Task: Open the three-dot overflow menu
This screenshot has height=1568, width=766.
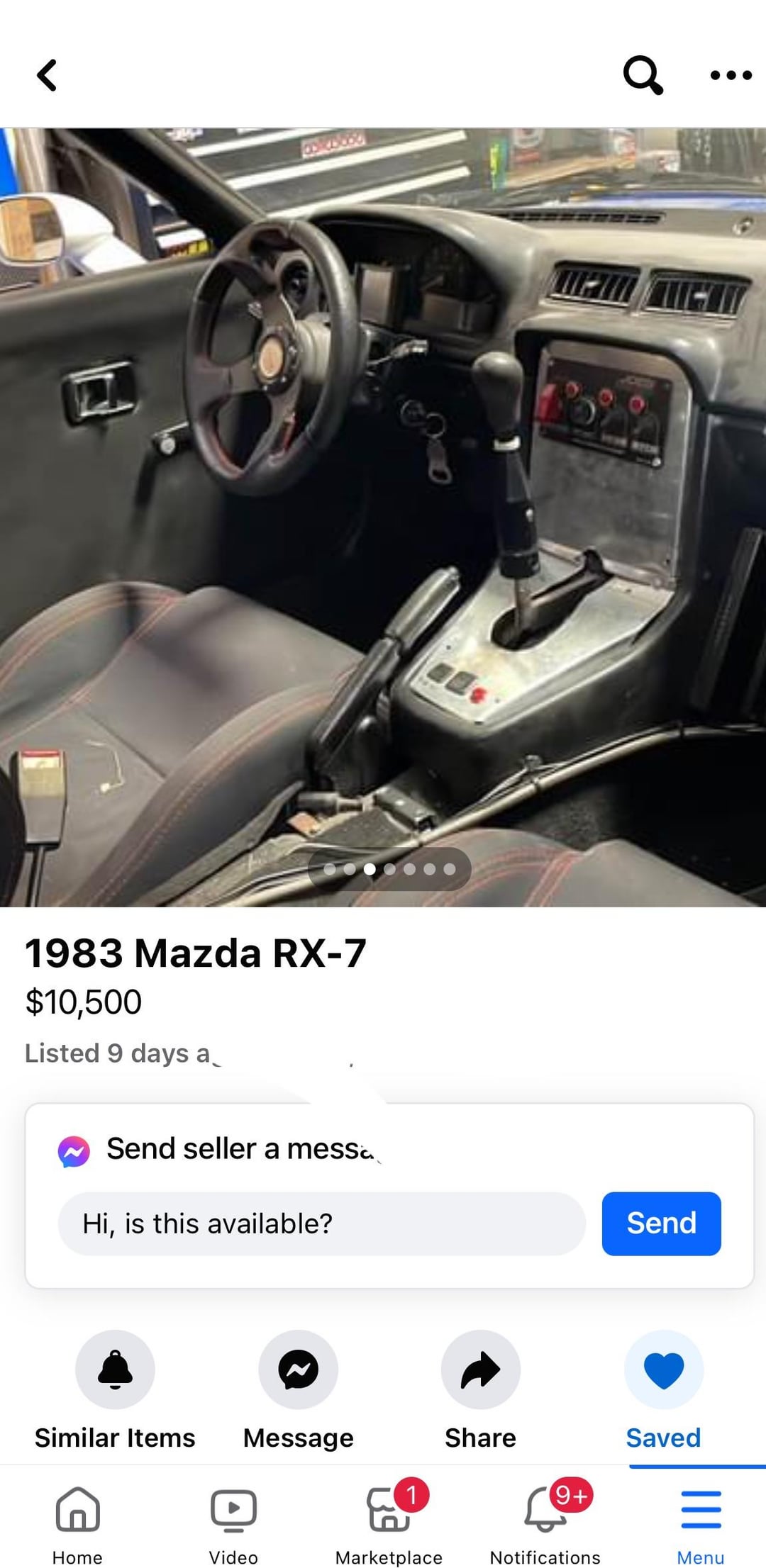Action: (x=731, y=75)
